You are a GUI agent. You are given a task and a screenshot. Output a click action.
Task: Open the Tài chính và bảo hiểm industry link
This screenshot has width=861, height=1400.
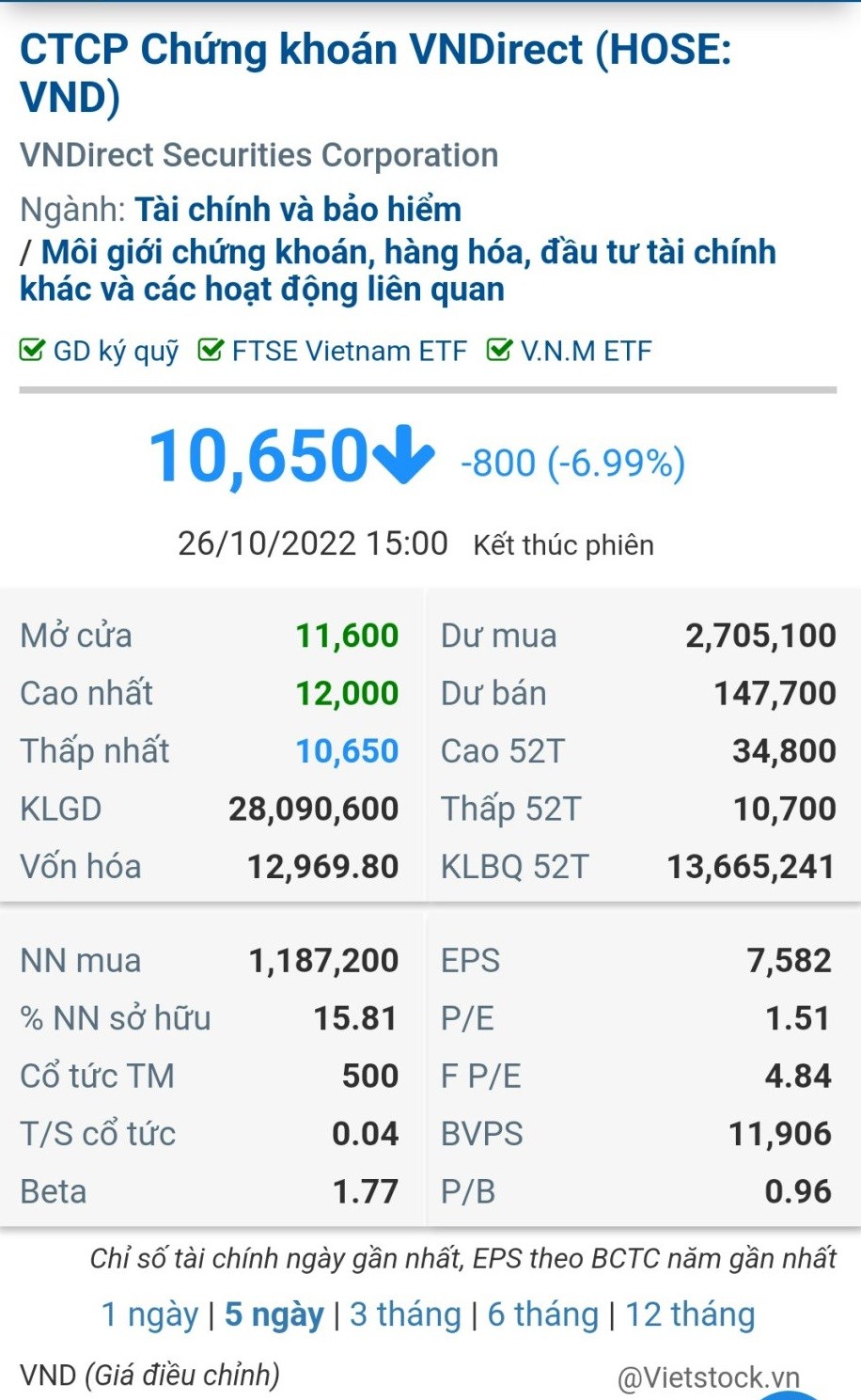coord(297,209)
